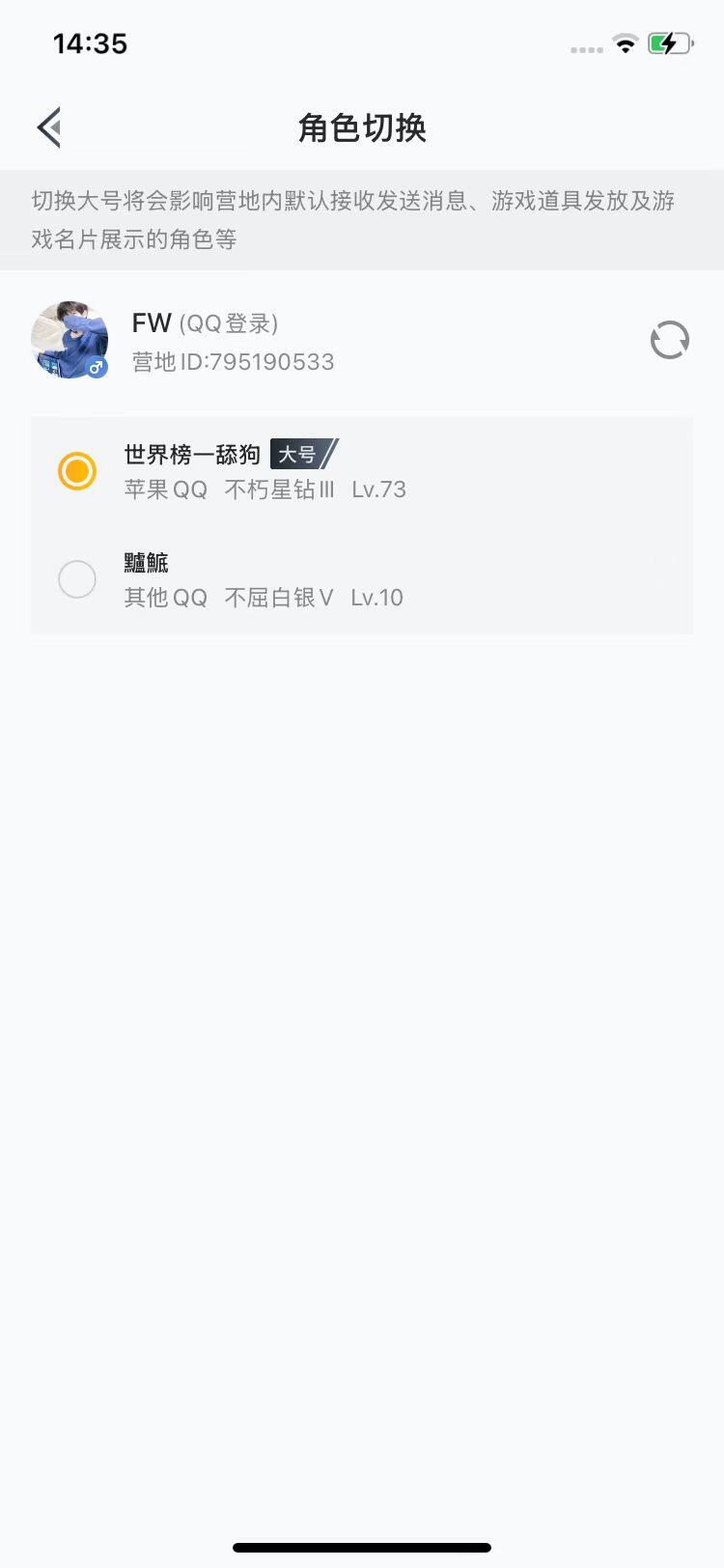Tap the 角色切换 page title
This screenshot has width=724, height=1568.
[x=362, y=126]
